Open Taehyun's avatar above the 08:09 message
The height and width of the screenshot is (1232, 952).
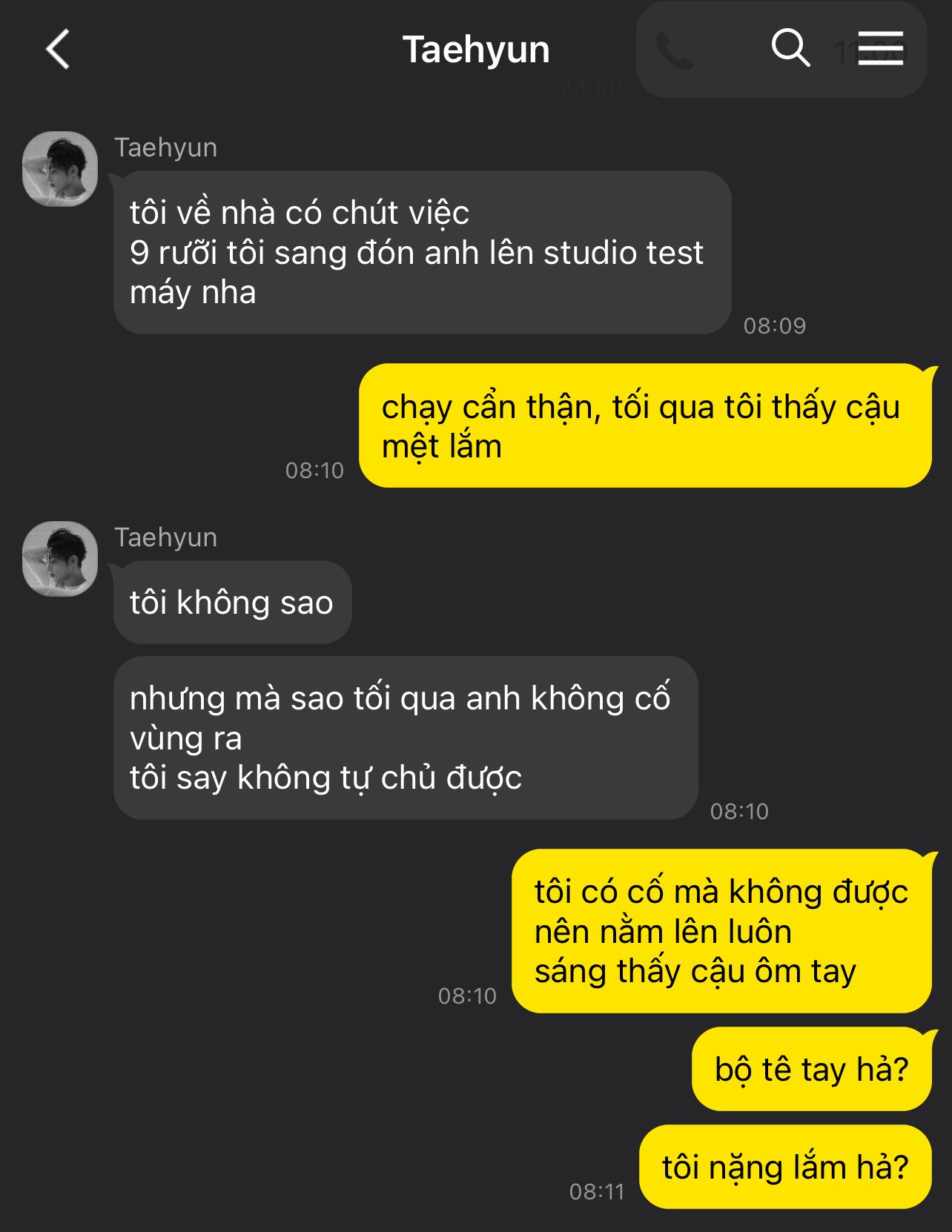[60, 169]
